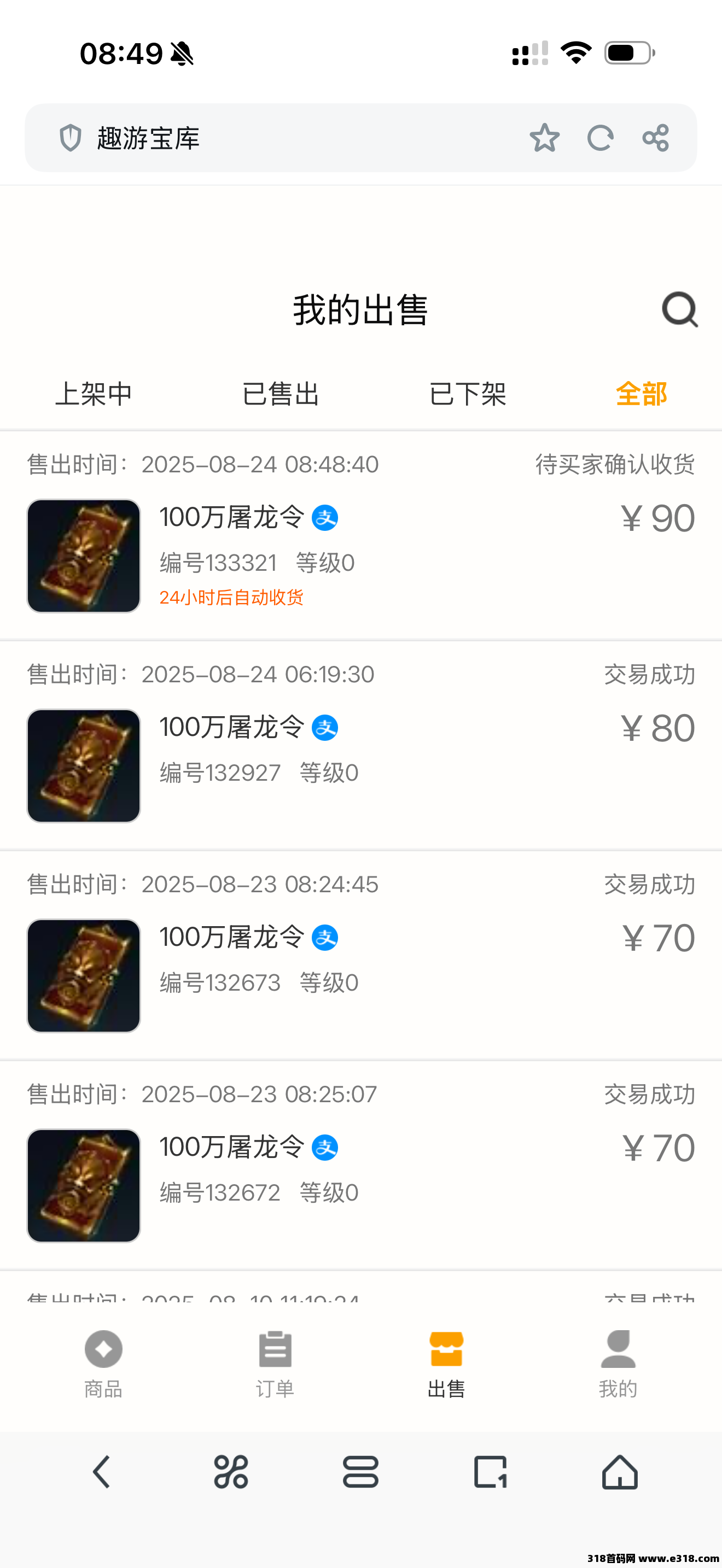Bookmark this page with the star icon
This screenshot has width=722, height=1568.
[x=544, y=138]
